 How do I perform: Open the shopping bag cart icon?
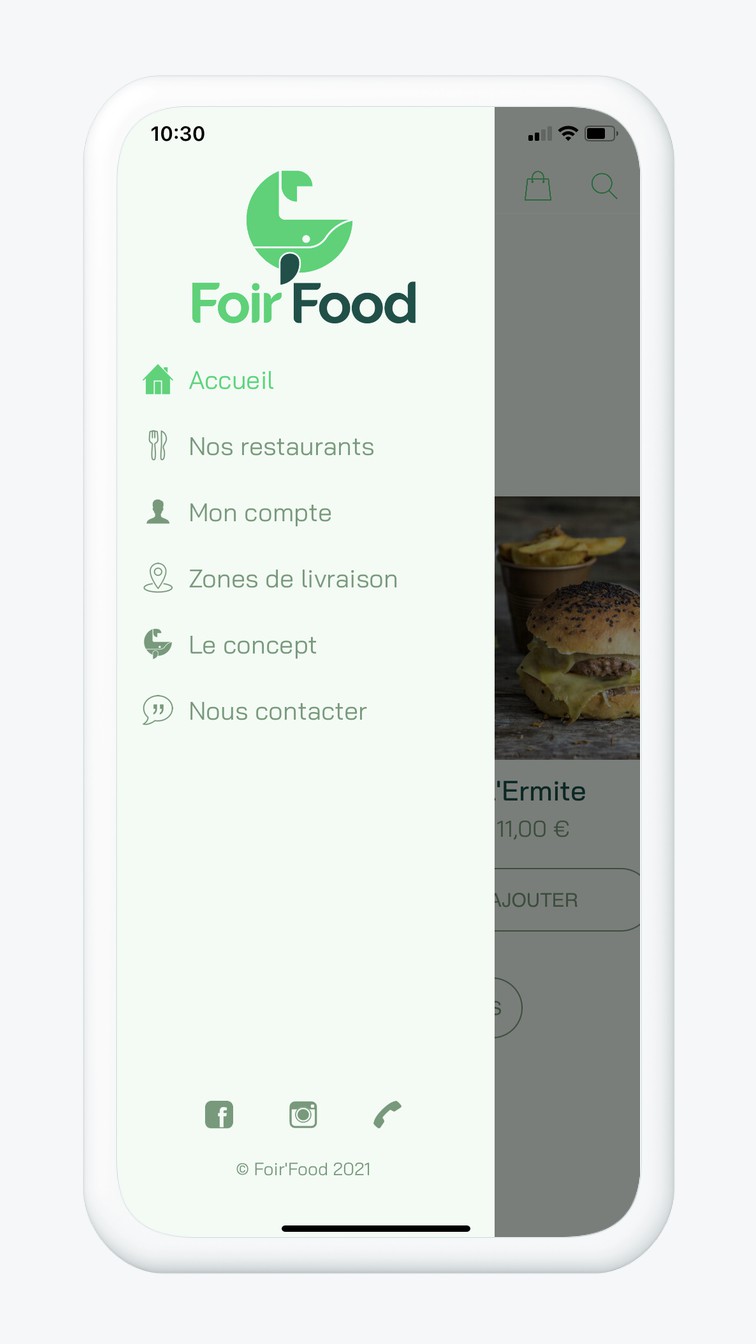click(x=537, y=186)
